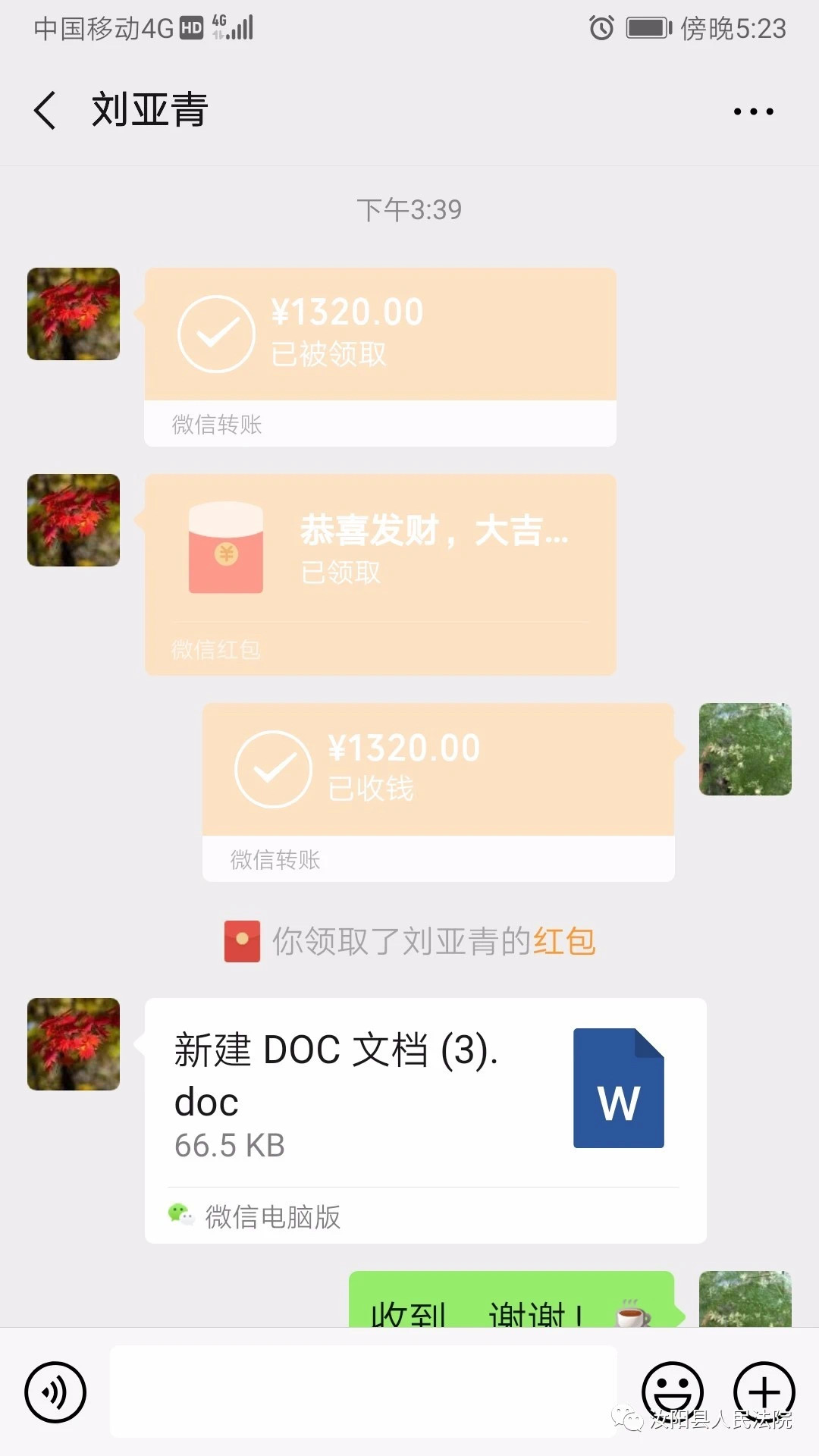This screenshot has width=819, height=1456.
Task: Tap the orange 红包 link in the system notice
Action: pos(564,942)
